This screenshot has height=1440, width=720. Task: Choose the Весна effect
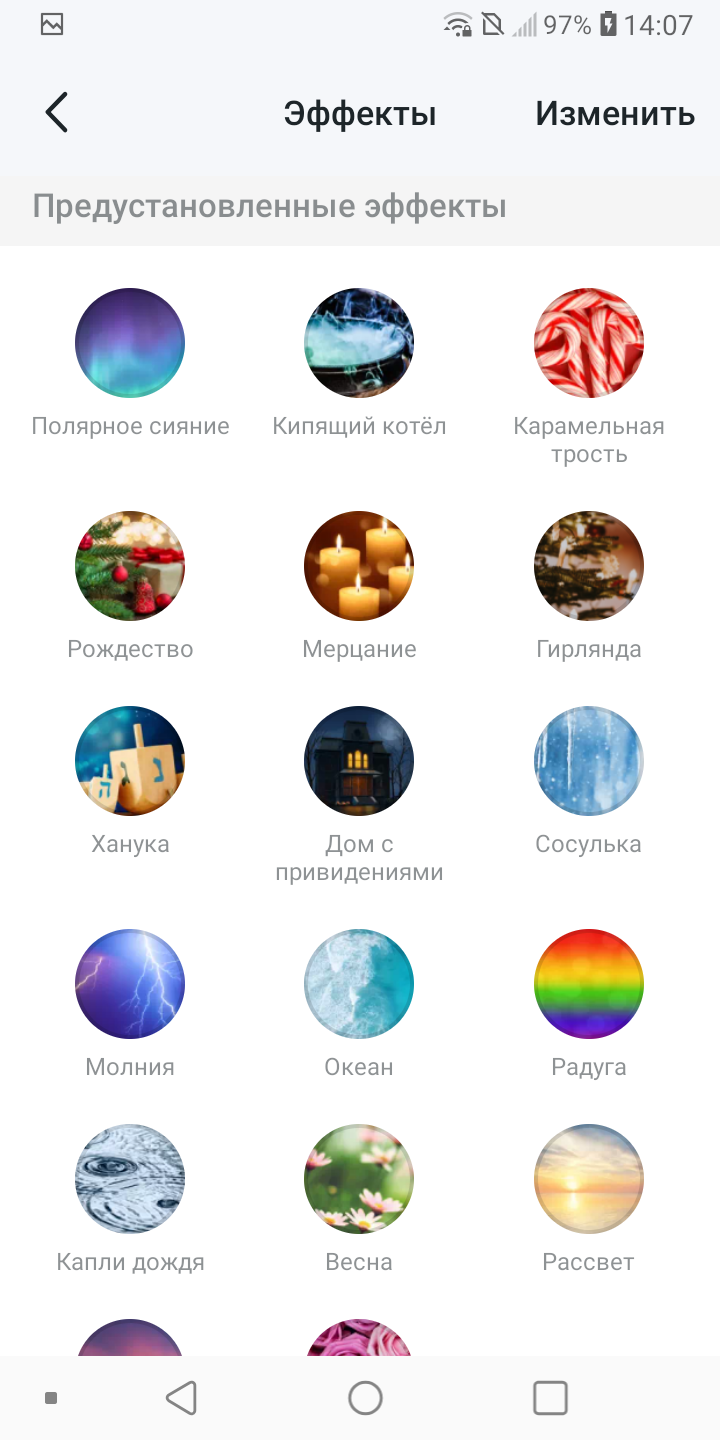tap(359, 1179)
